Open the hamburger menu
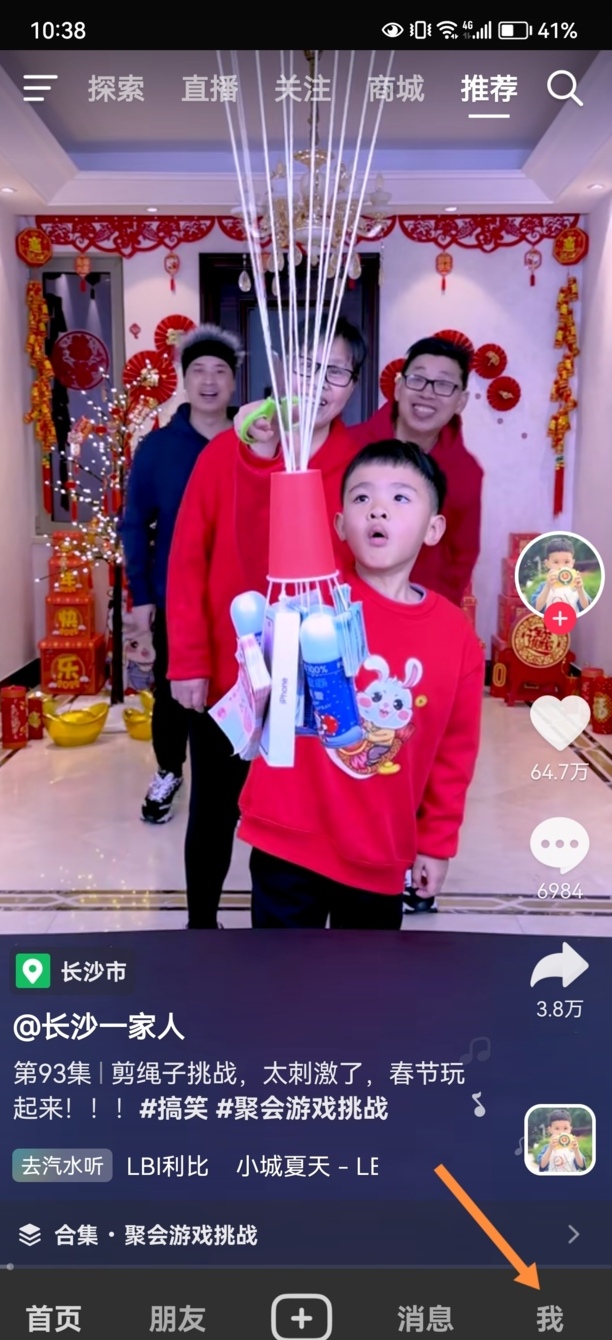Viewport: 612px width, 1340px height. click(x=40, y=88)
